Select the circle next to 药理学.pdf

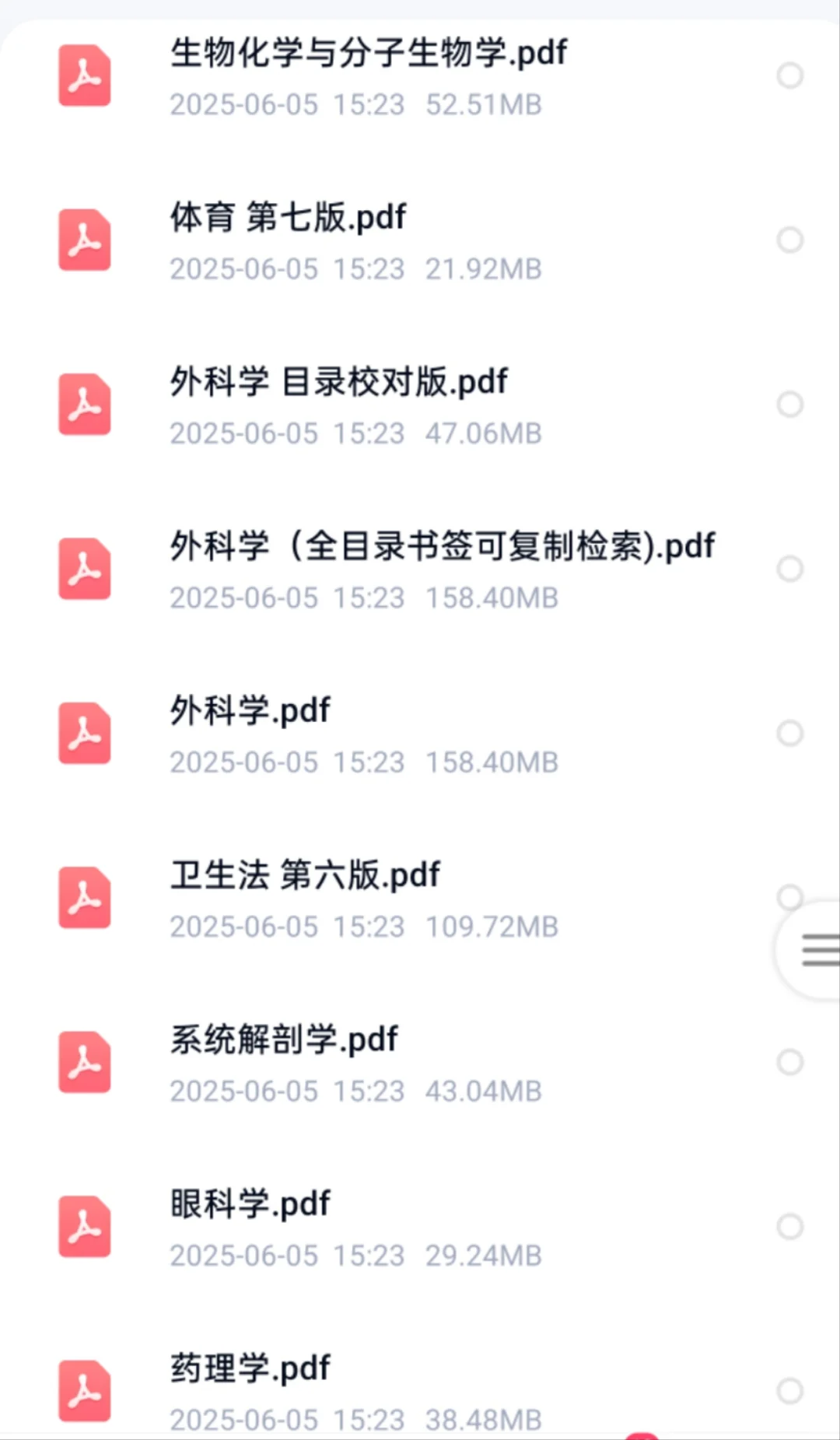(x=789, y=1391)
